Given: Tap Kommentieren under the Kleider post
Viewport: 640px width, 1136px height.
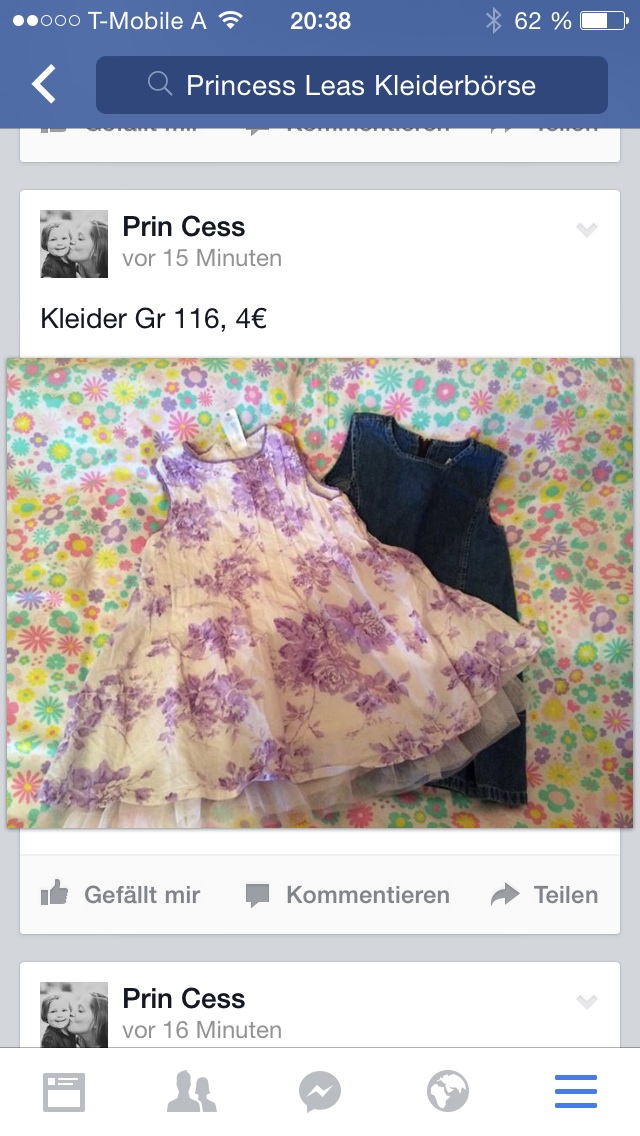Looking at the screenshot, I should point(347,895).
